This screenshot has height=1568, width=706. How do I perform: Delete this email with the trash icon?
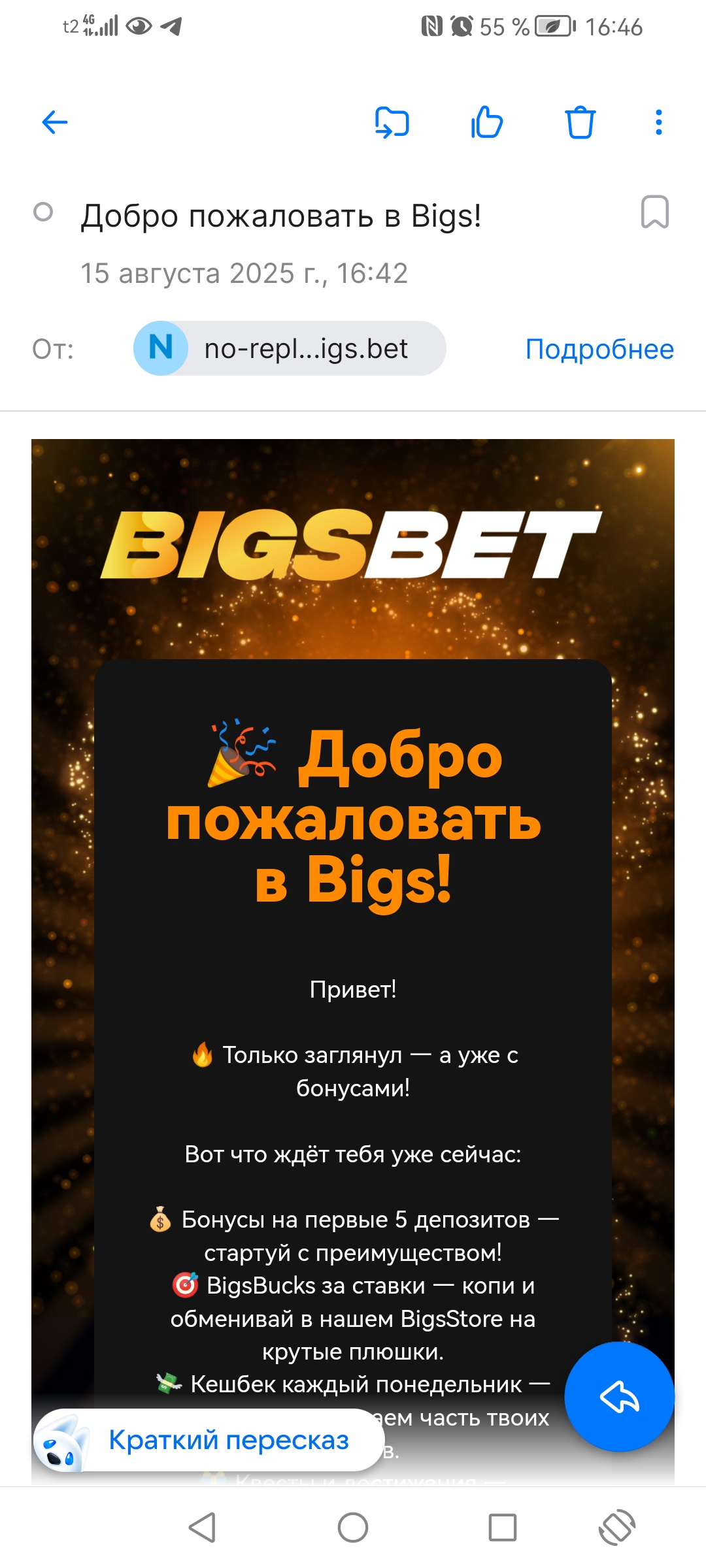click(x=580, y=122)
